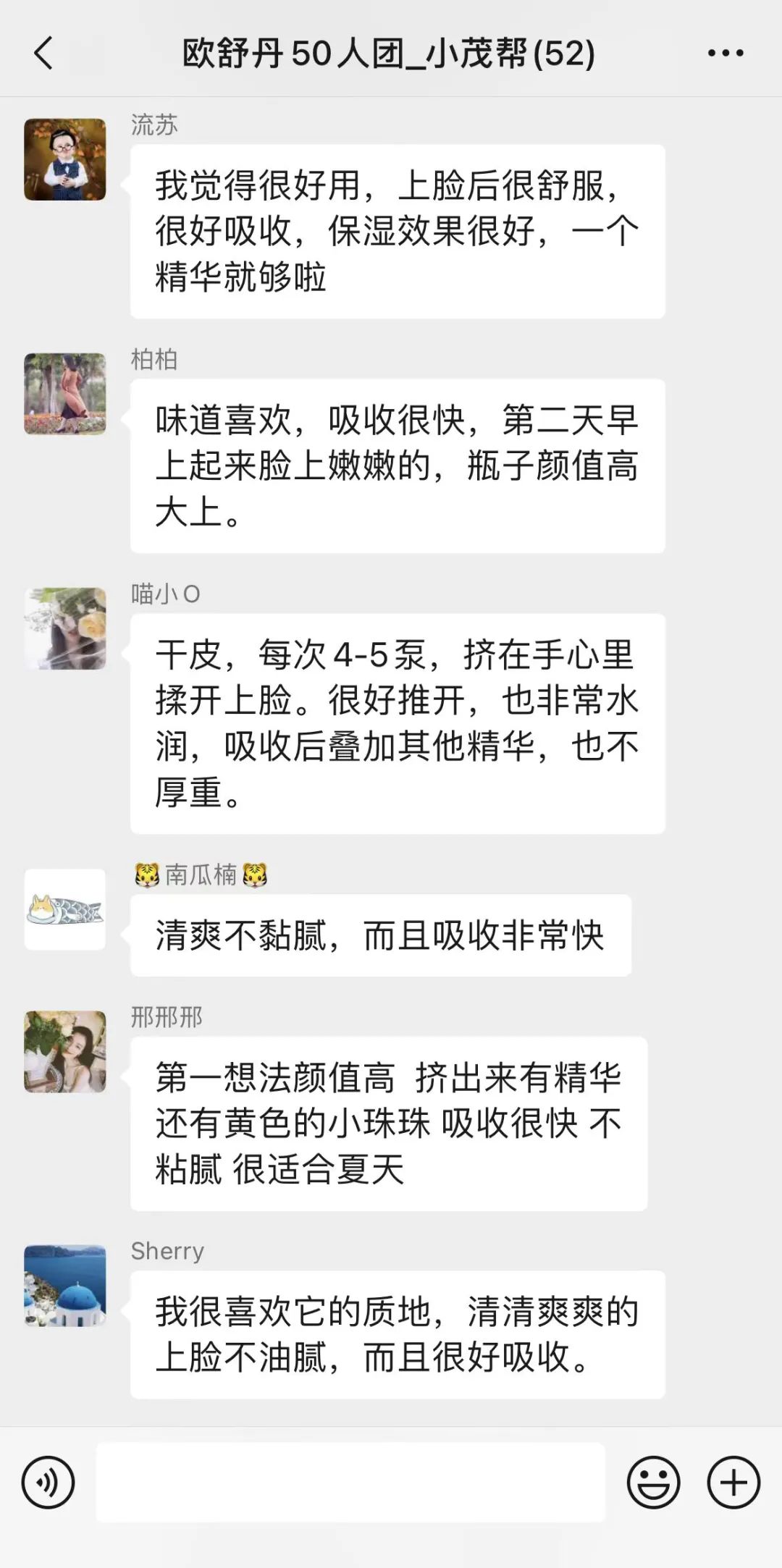Switch to voice message input
Screen dimensions: 782x1568
pos(49,1483)
